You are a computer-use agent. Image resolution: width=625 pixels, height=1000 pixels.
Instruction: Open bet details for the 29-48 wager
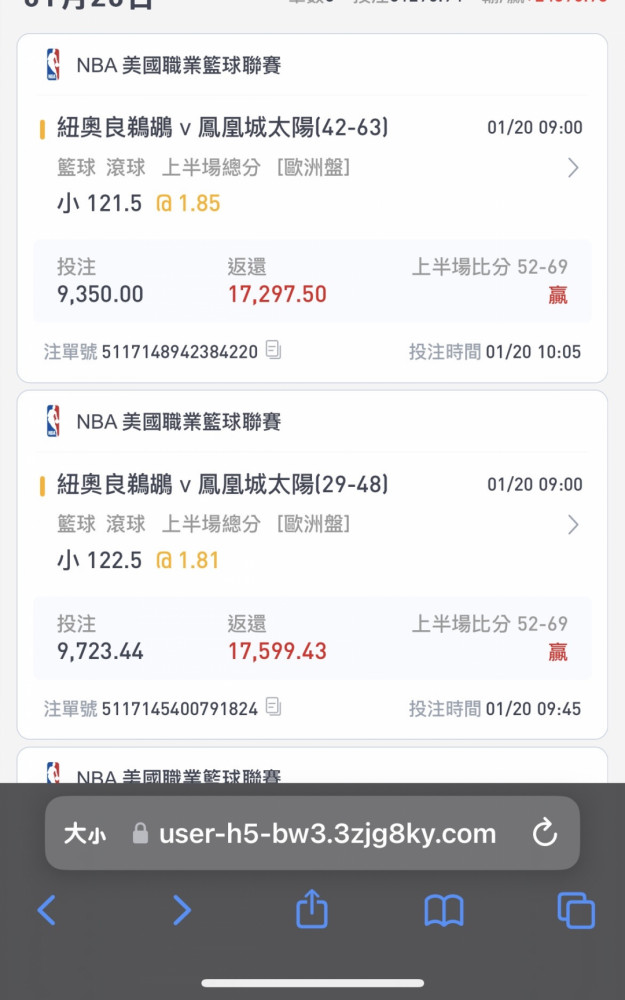[573, 525]
